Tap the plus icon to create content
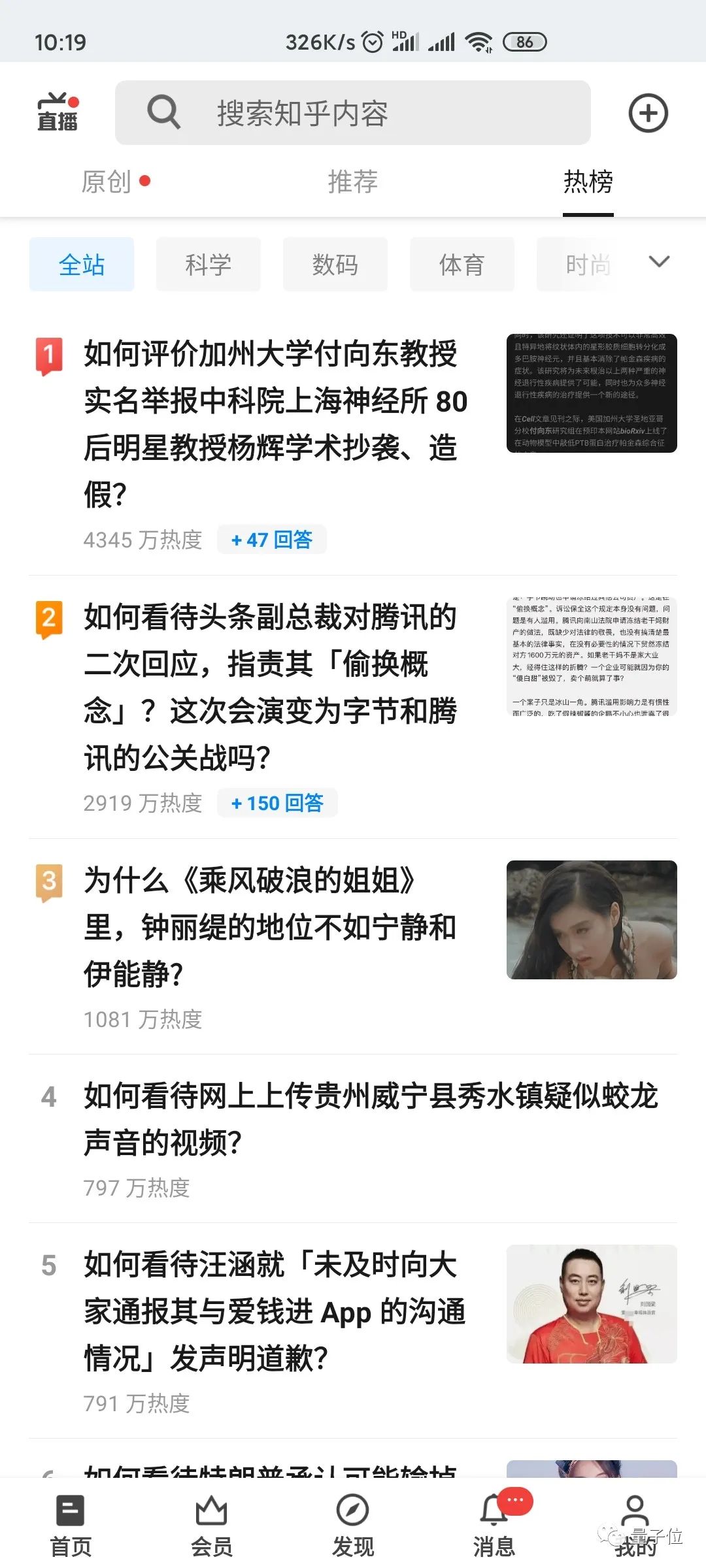 [648, 113]
